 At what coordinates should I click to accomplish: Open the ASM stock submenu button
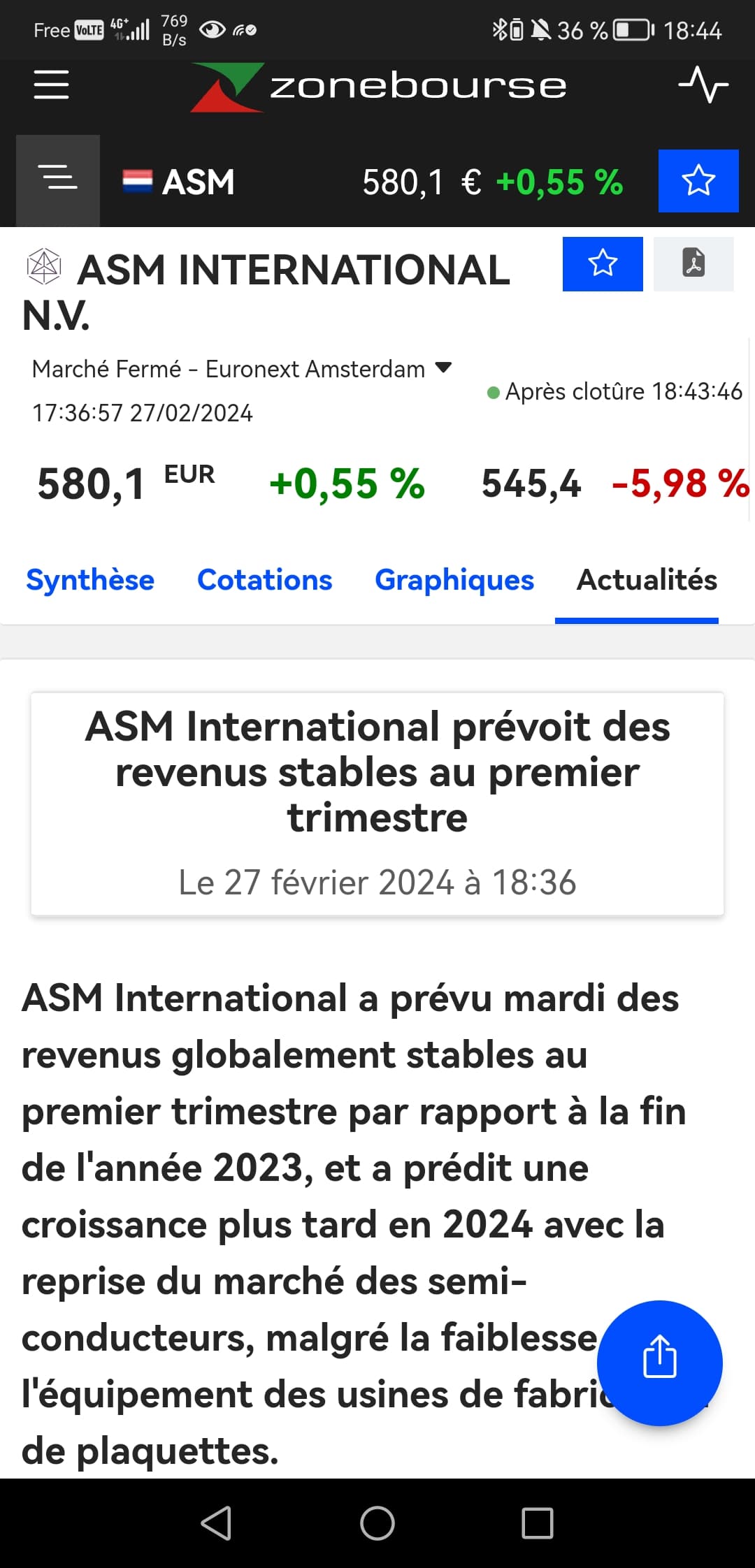tap(58, 180)
